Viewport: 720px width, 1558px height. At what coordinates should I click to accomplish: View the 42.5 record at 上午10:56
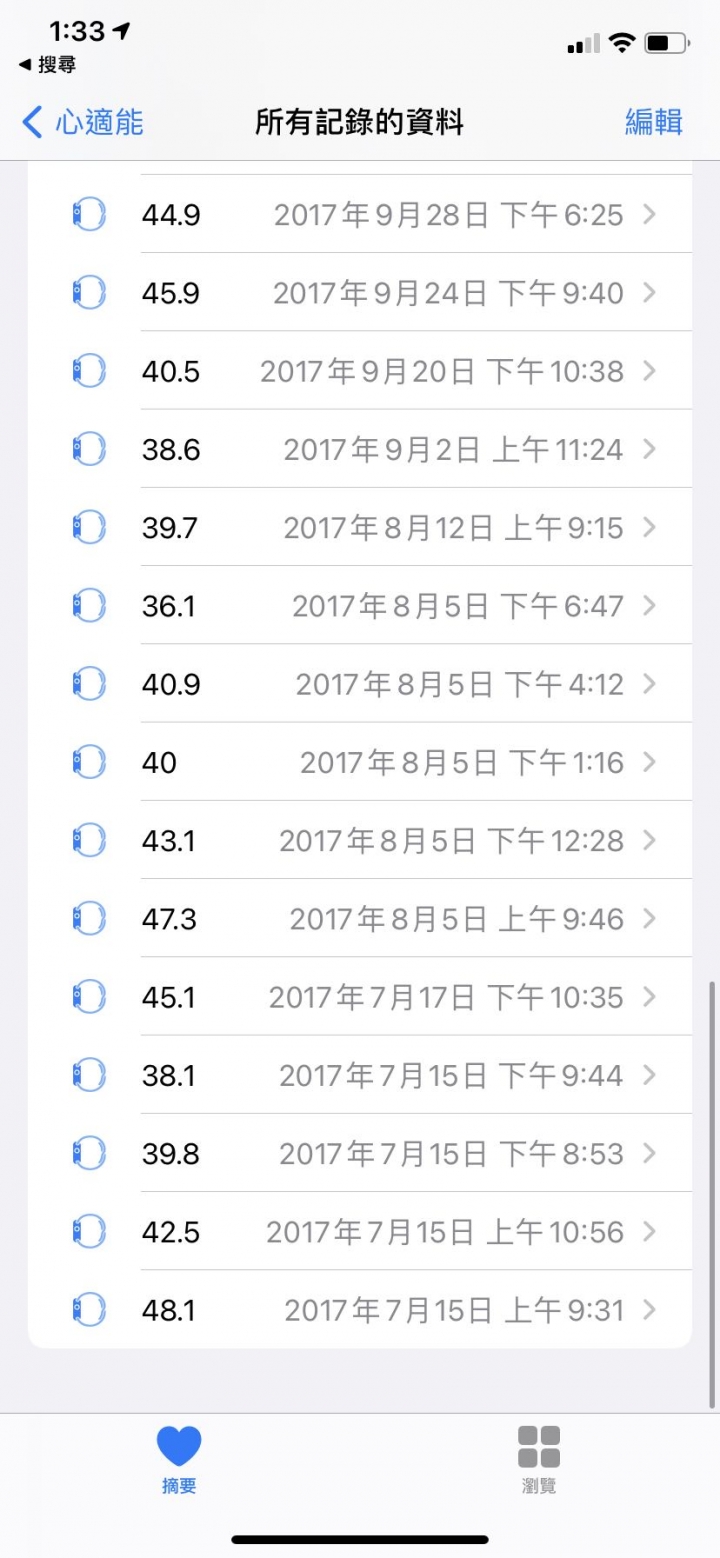click(x=360, y=1231)
